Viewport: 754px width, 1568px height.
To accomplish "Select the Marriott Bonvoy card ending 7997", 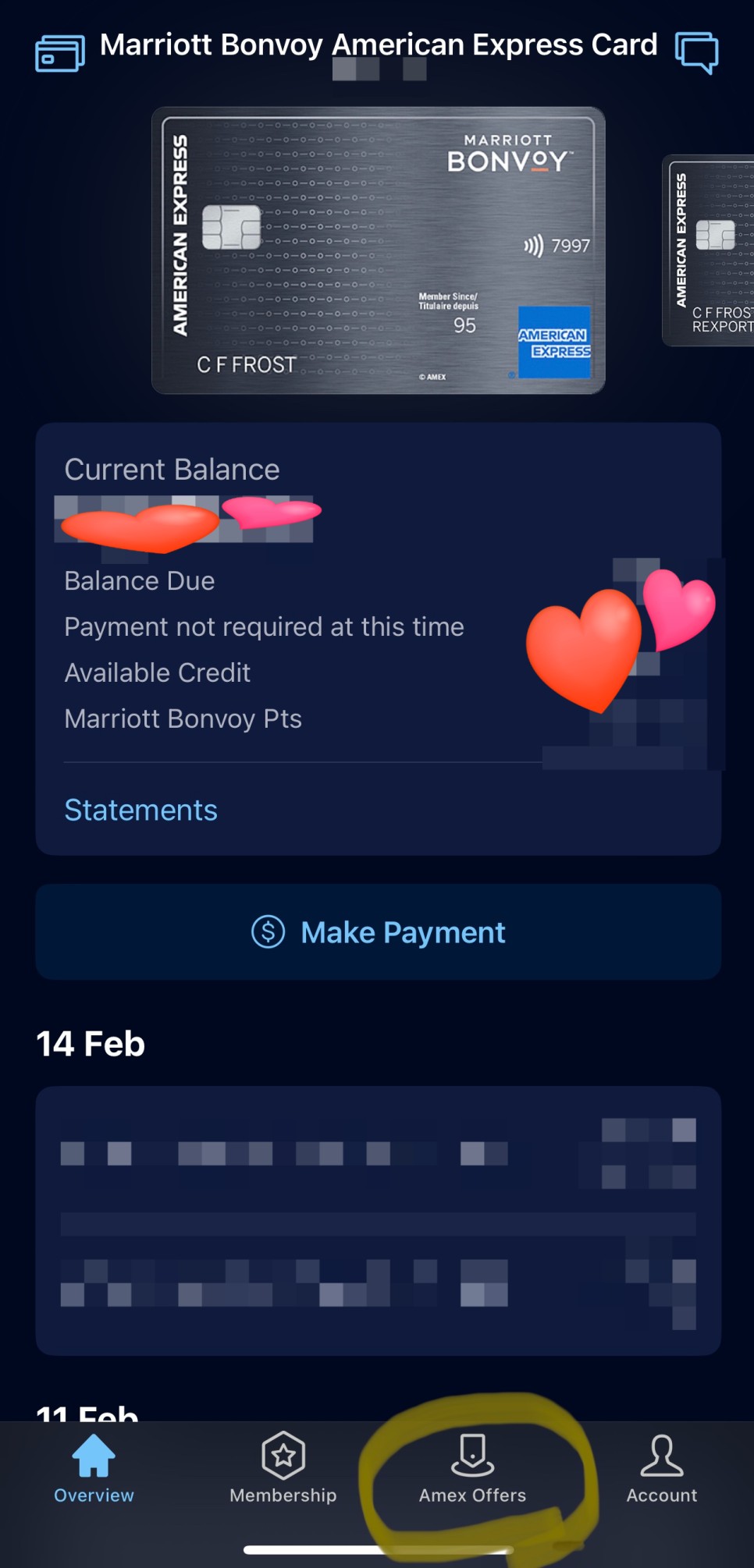I will (x=378, y=250).
